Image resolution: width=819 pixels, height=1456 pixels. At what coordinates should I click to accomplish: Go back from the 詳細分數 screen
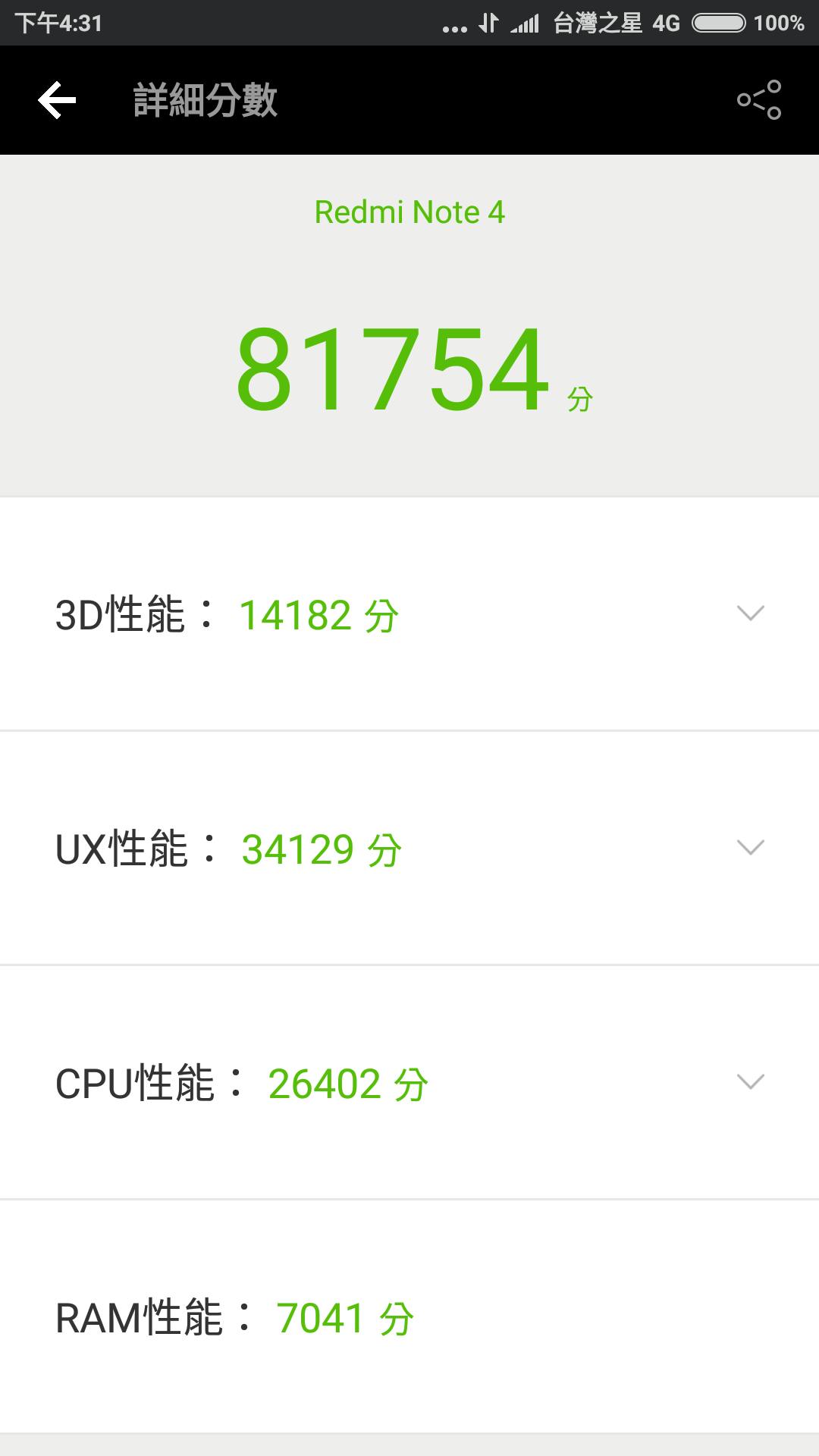point(57,100)
